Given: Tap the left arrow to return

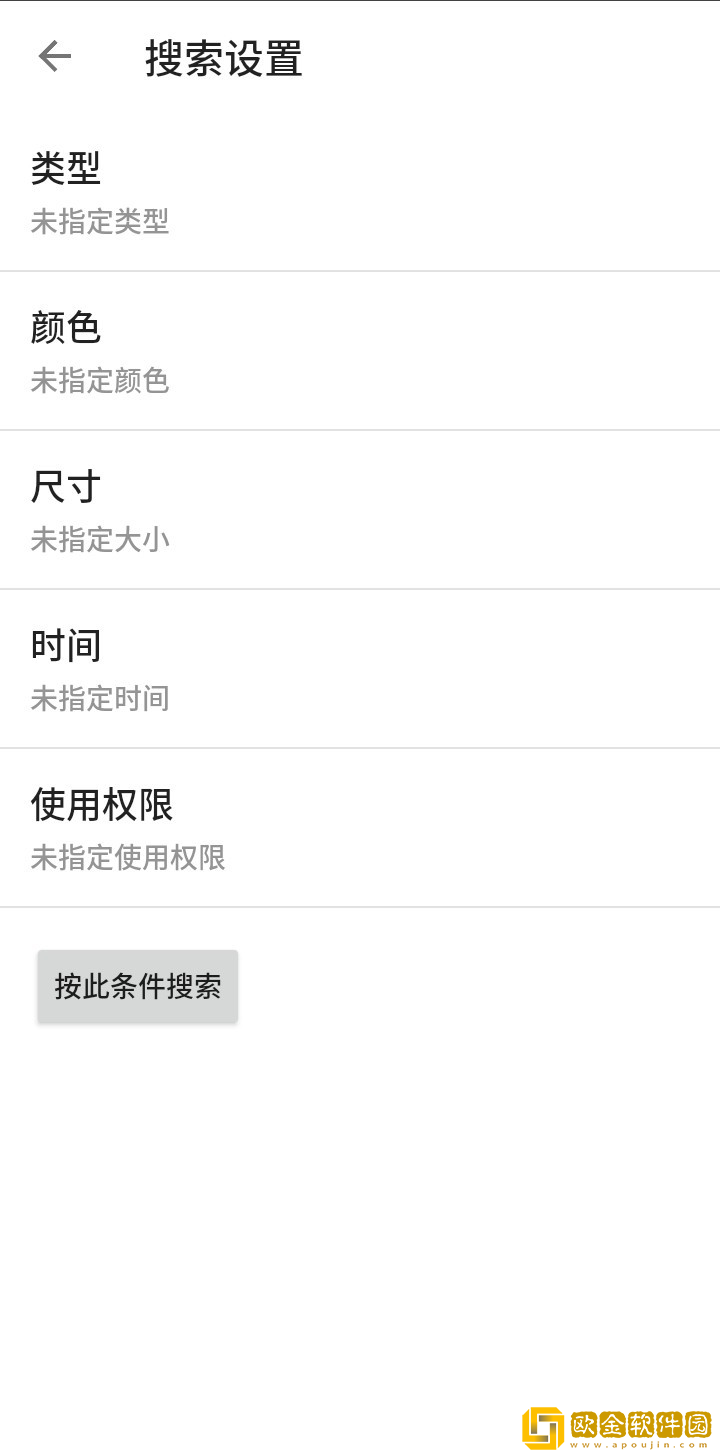Looking at the screenshot, I should tap(54, 57).
